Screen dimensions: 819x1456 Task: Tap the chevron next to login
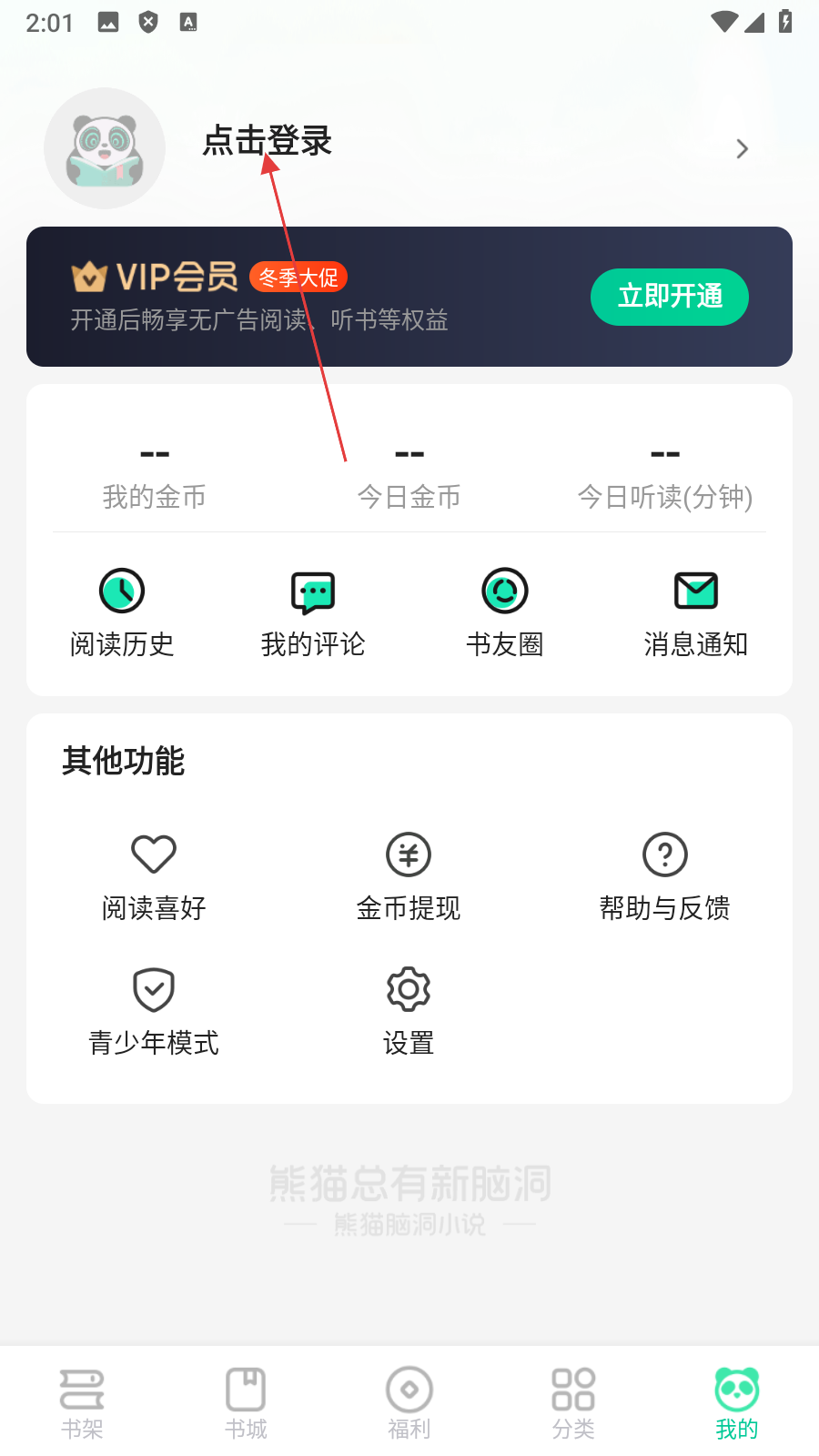pyautogui.click(x=742, y=149)
